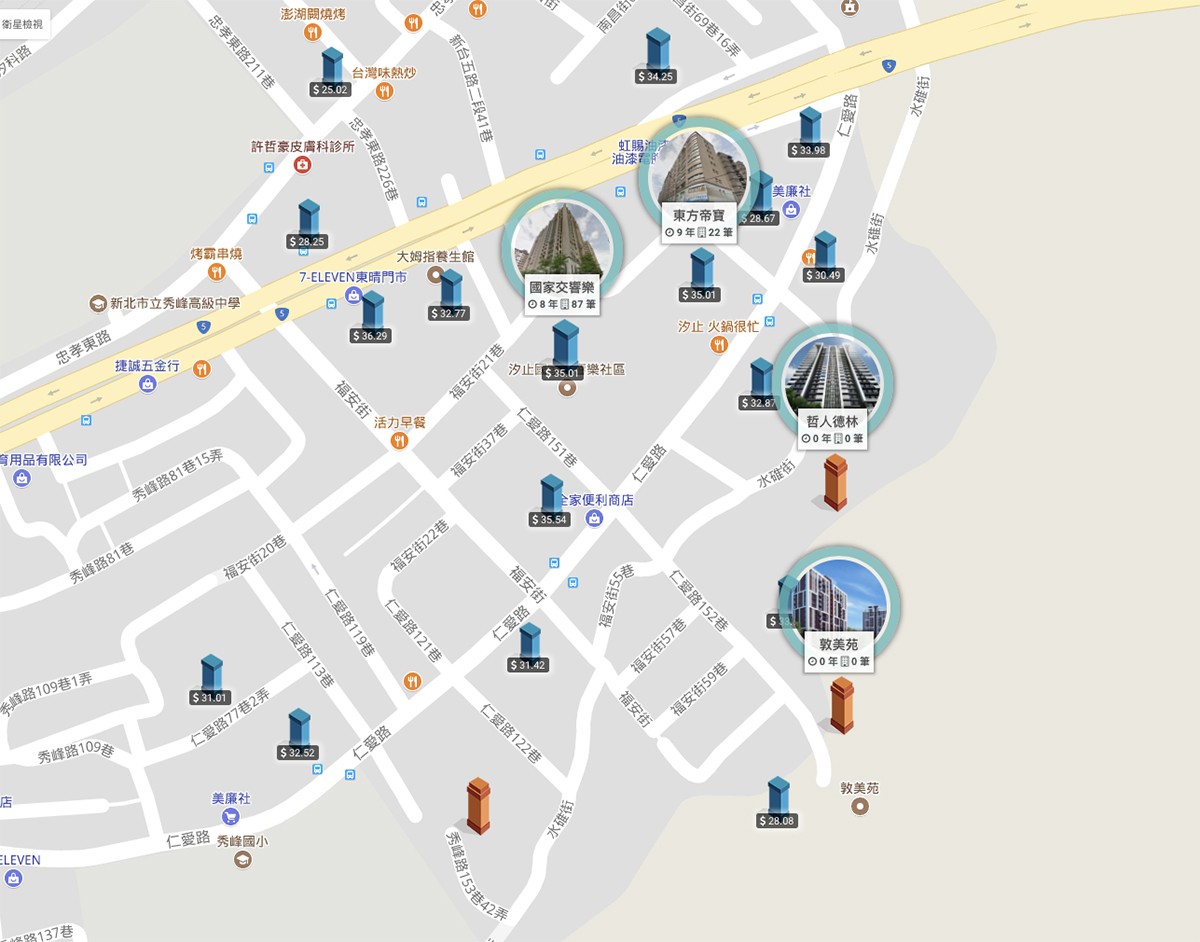The height and width of the screenshot is (942, 1200).
Task: Open the $35.54 building marker
Action: coord(550,502)
